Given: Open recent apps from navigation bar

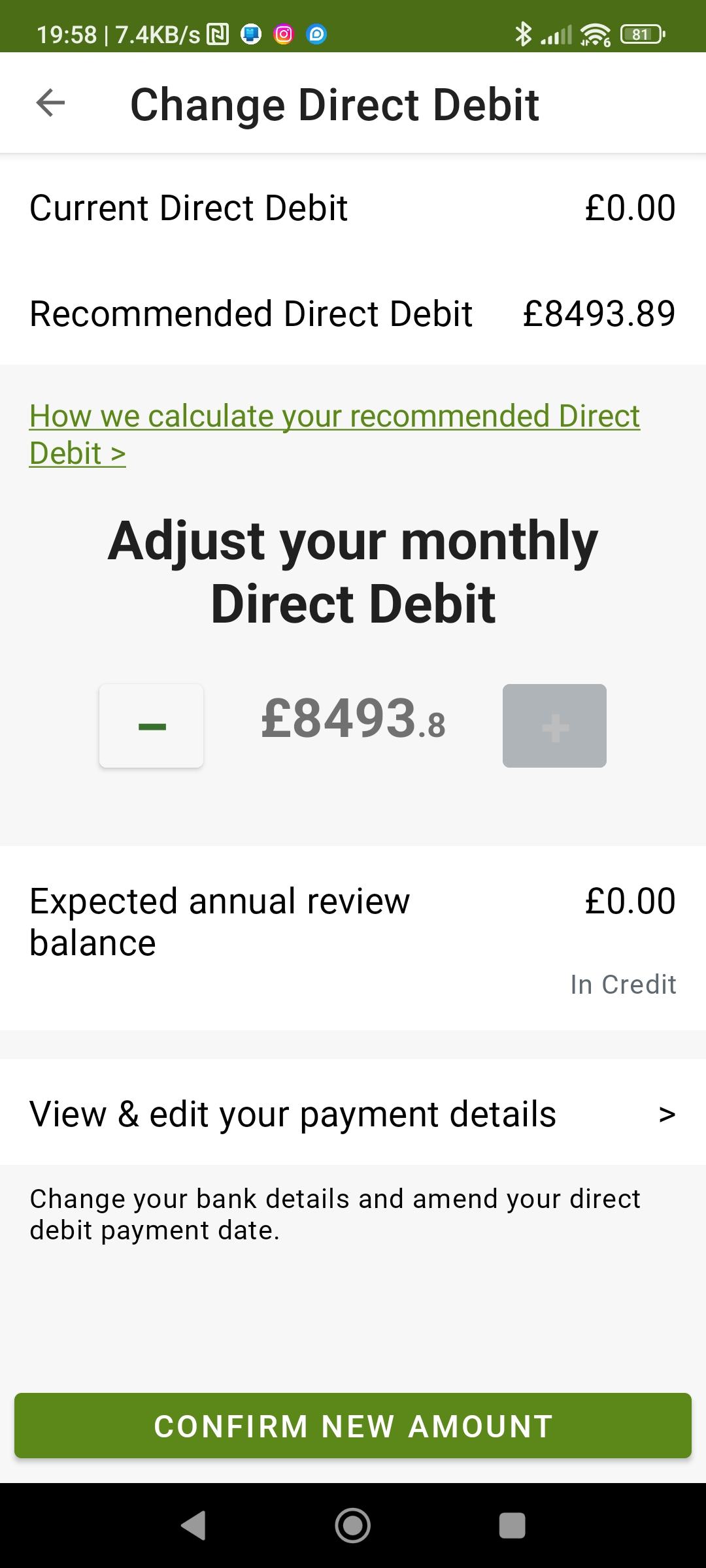Looking at the screenshot, I should click(512, 1526).
